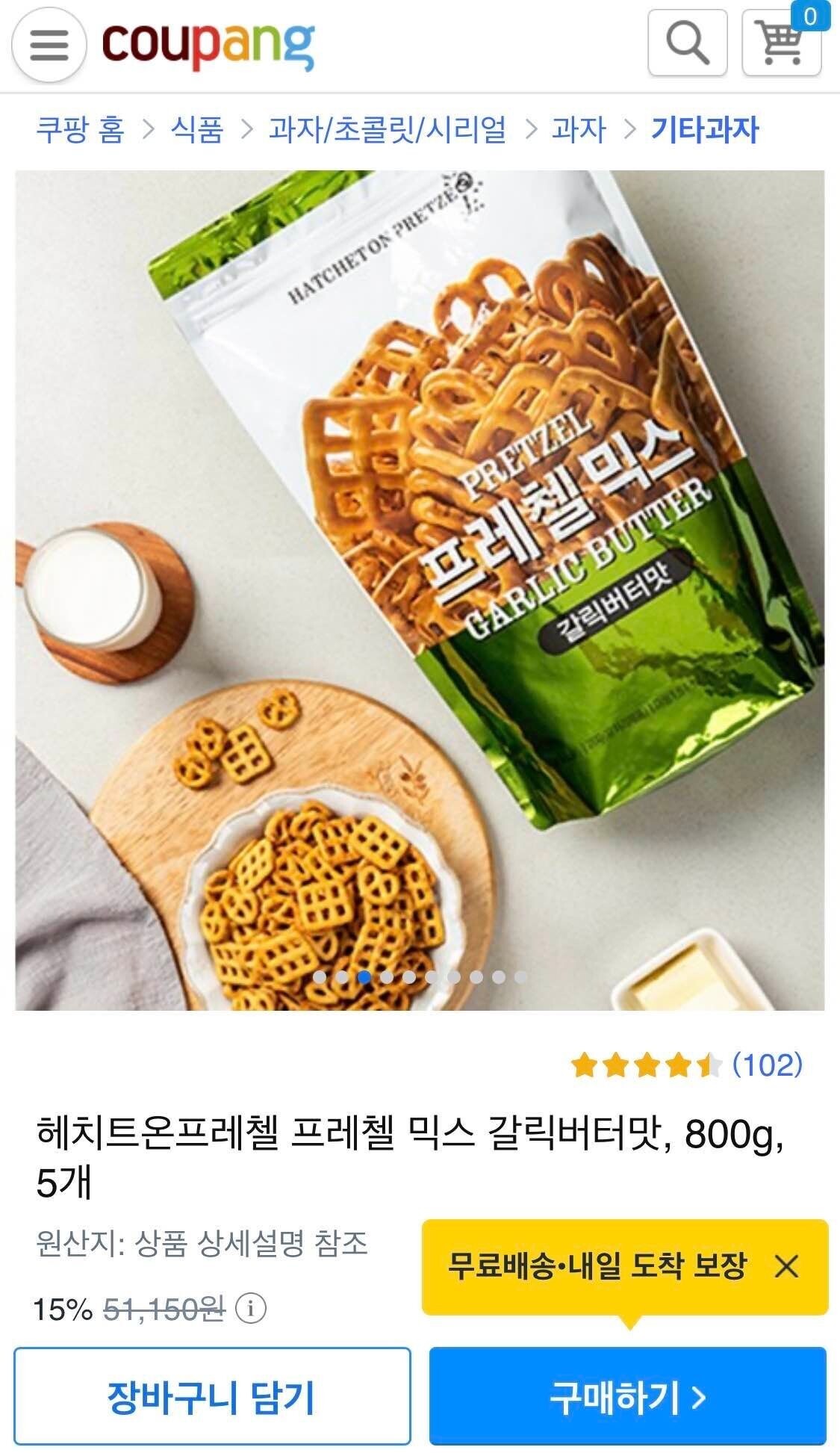Select the 기타과자 breadcrumb tab
This screenshot has width=840, height=1453.
pyautogui.click(x=706, y=128)
